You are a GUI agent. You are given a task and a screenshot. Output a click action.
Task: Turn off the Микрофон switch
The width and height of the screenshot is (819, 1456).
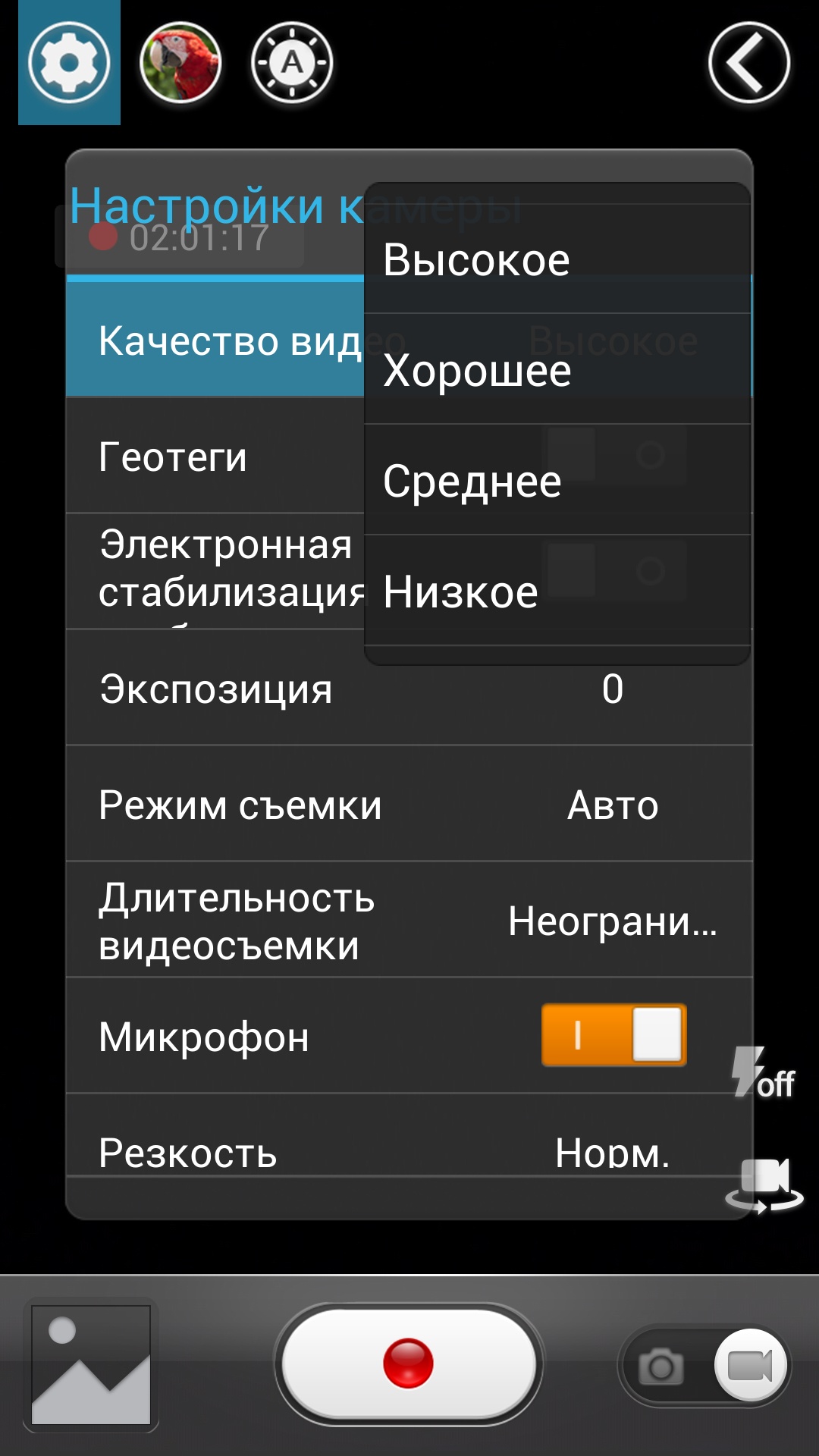(613, 1035)
